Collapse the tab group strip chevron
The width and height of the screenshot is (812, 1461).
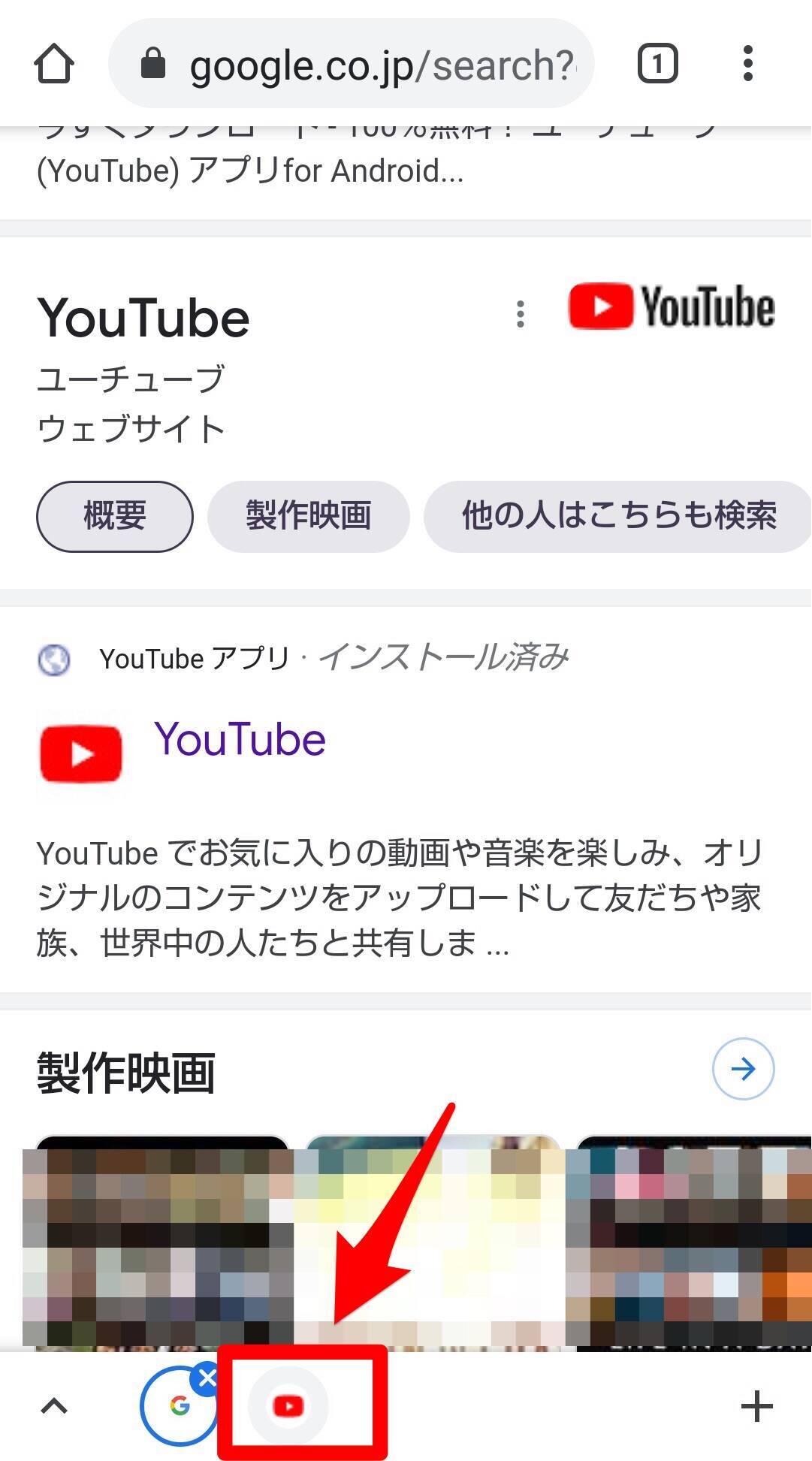(54, 1405)
